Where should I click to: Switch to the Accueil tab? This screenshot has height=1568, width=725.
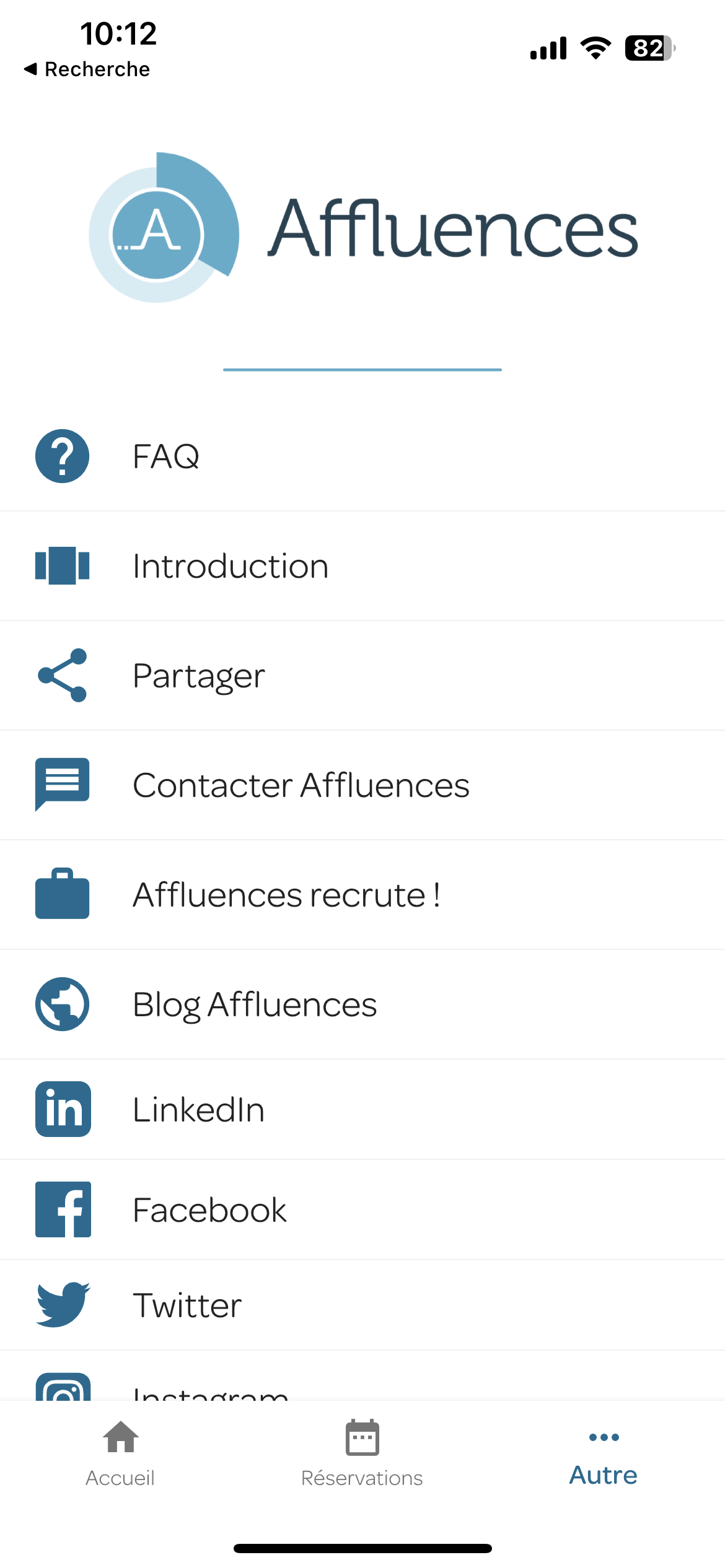(x=120, y=1453)
